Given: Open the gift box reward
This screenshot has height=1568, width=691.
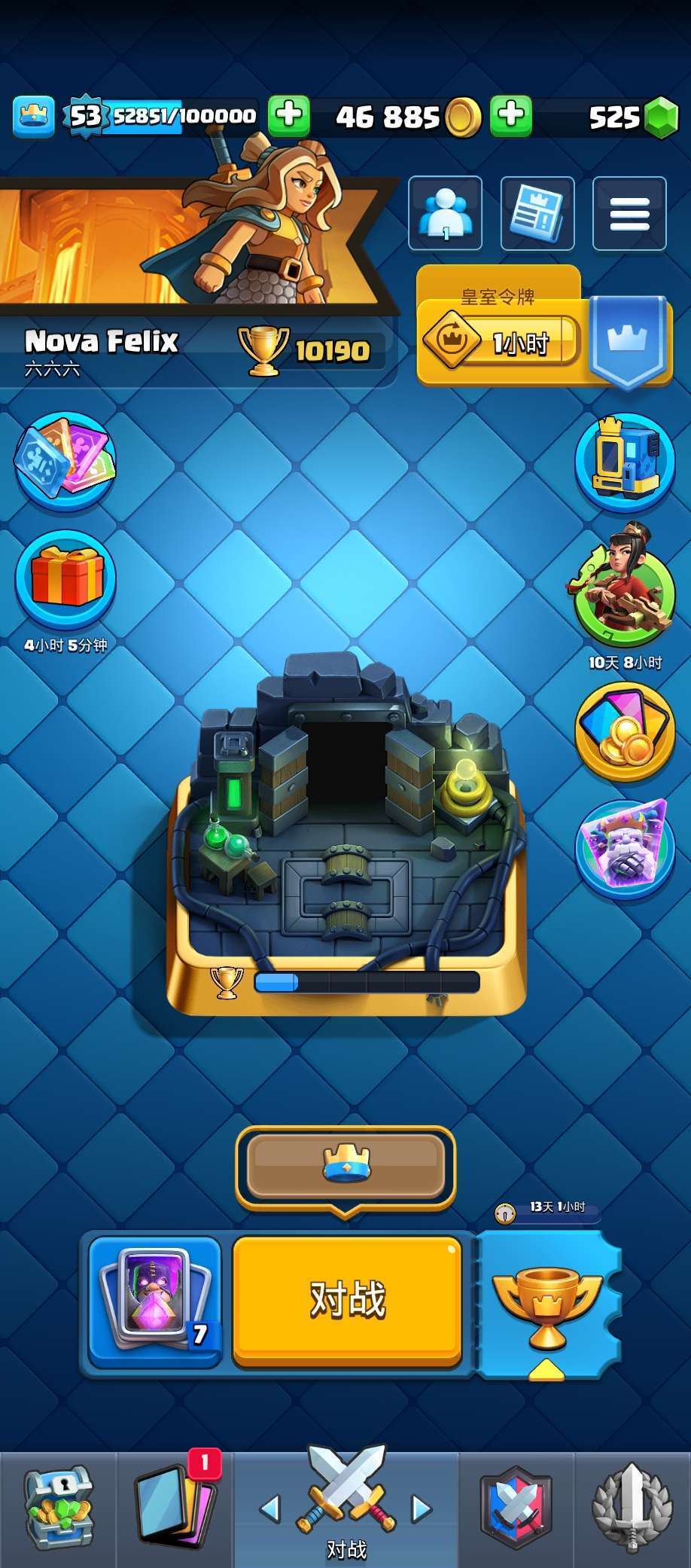Looking at the screenshot, I should point(66,578).
